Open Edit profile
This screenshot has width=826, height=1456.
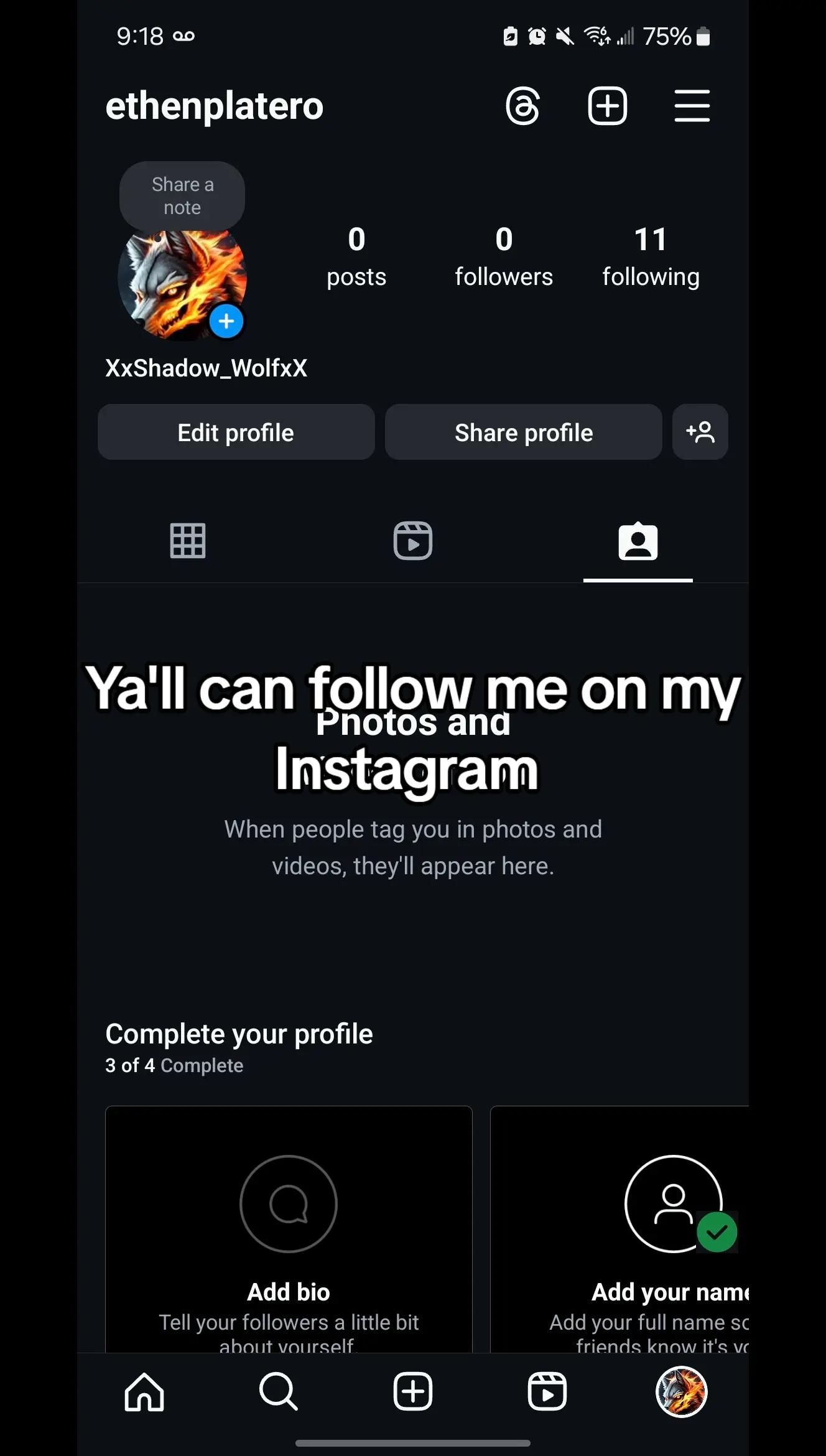pos(236,432)
